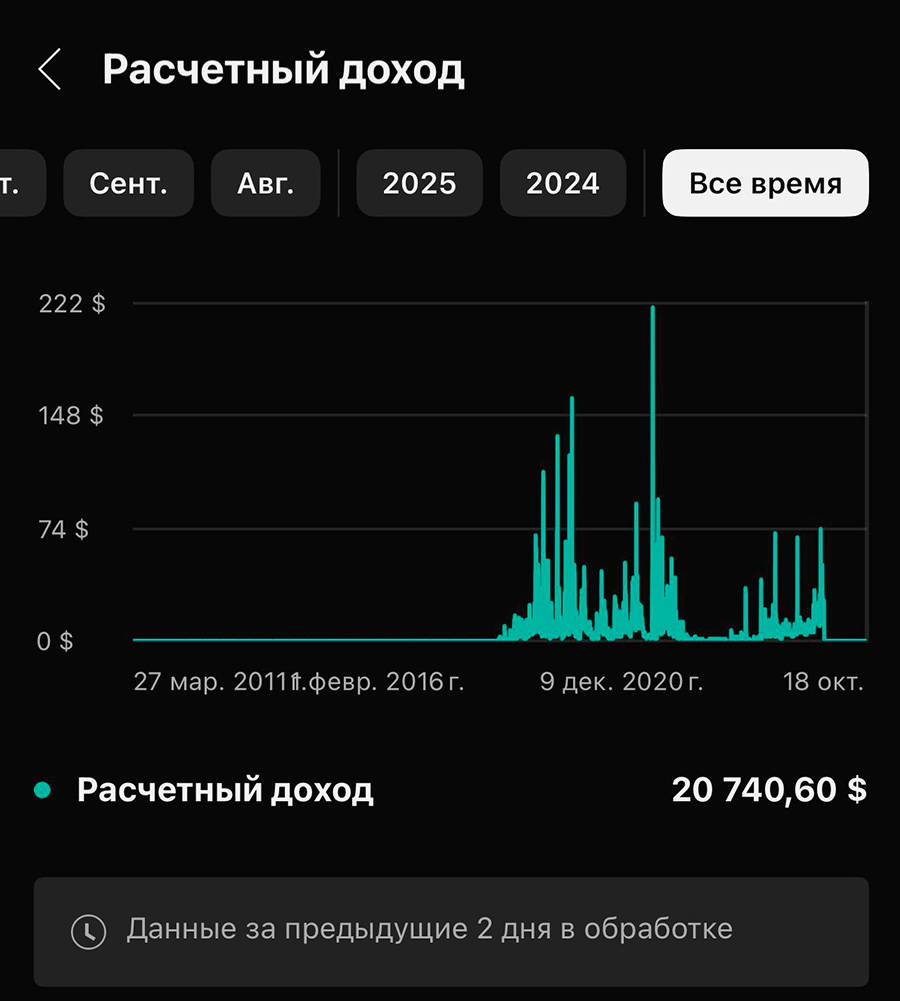
Task: Tap the back chevron at top left
Action: click(x=49, y=70)
